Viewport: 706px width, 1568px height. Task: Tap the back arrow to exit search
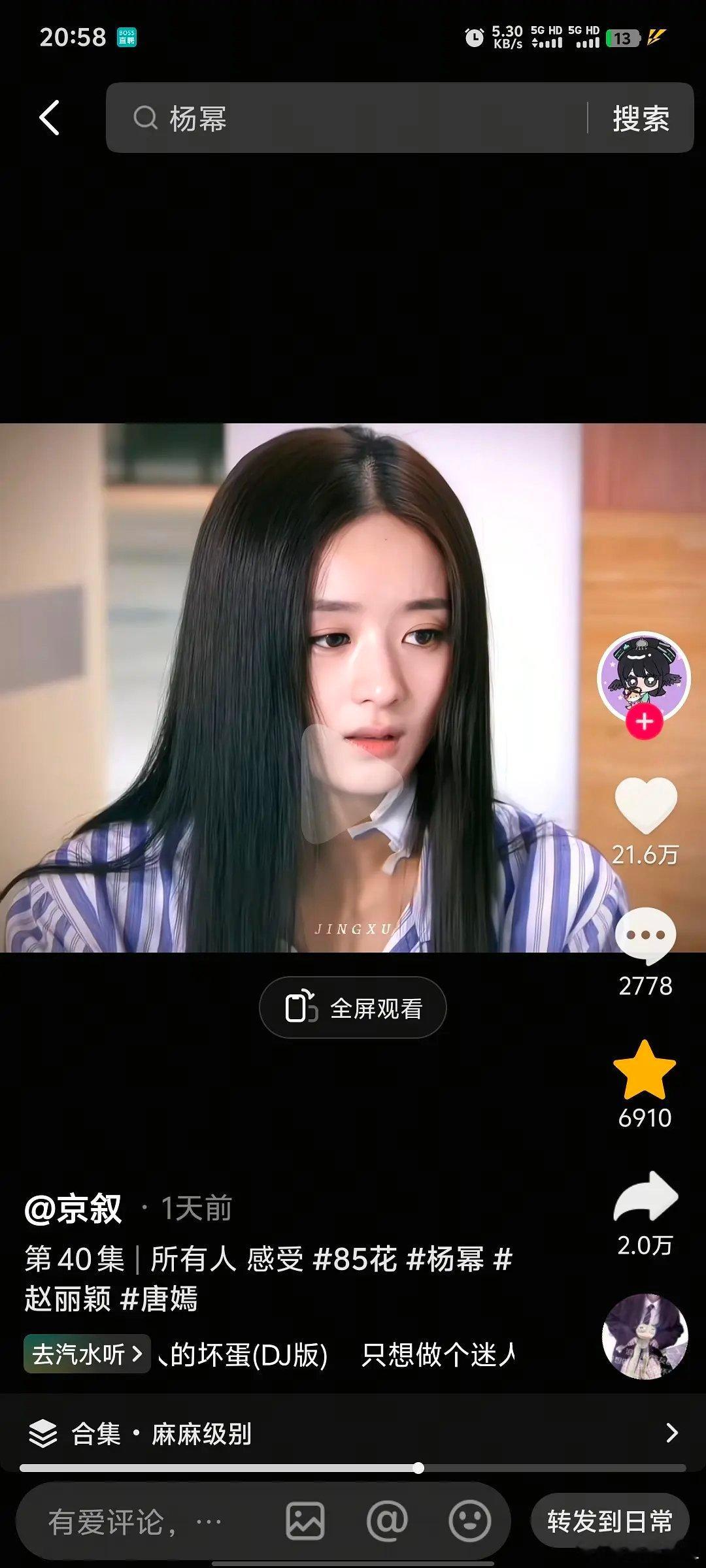[49, 118]
